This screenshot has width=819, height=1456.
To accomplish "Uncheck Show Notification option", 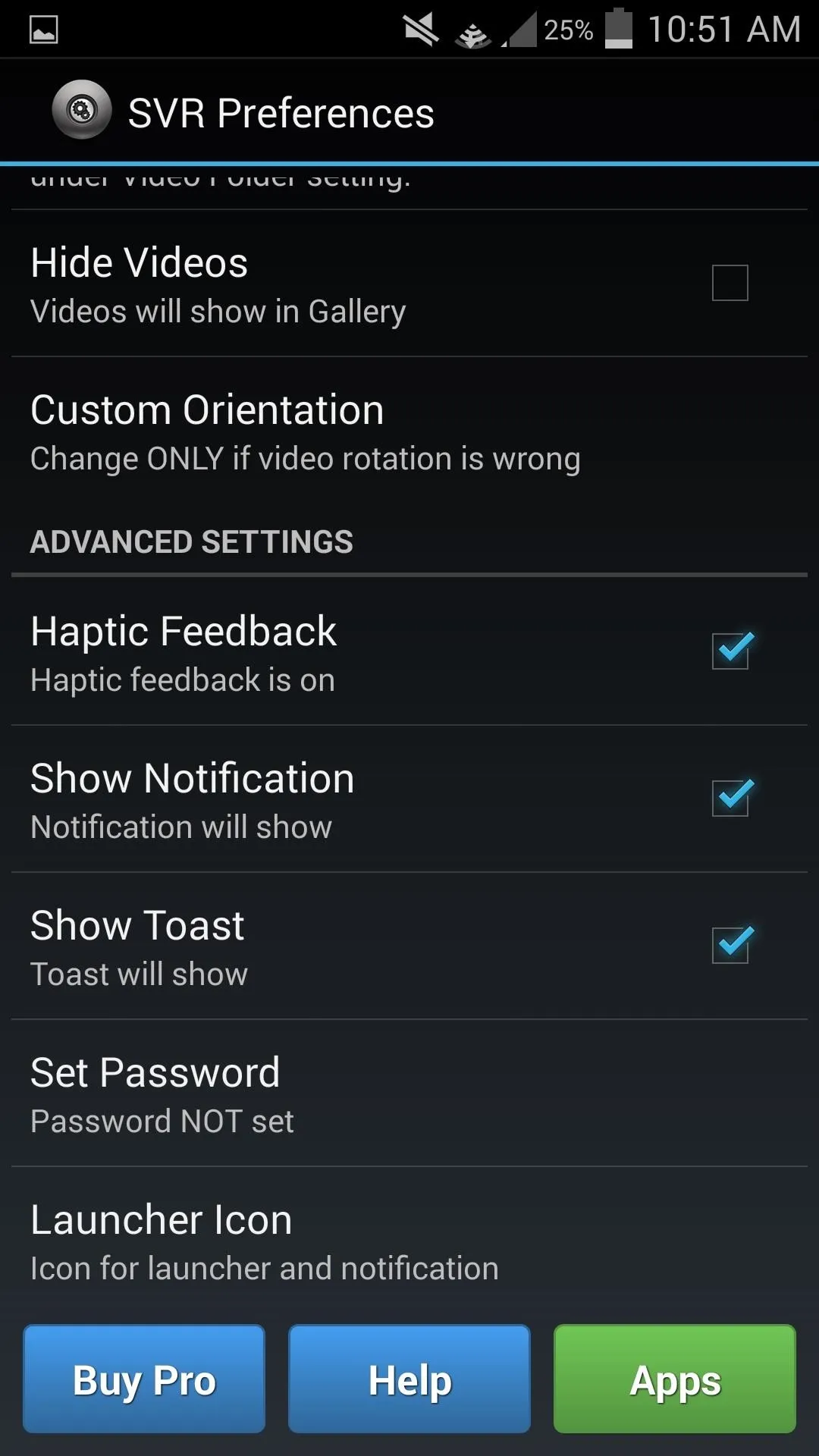I will click(x=731, y=798).
